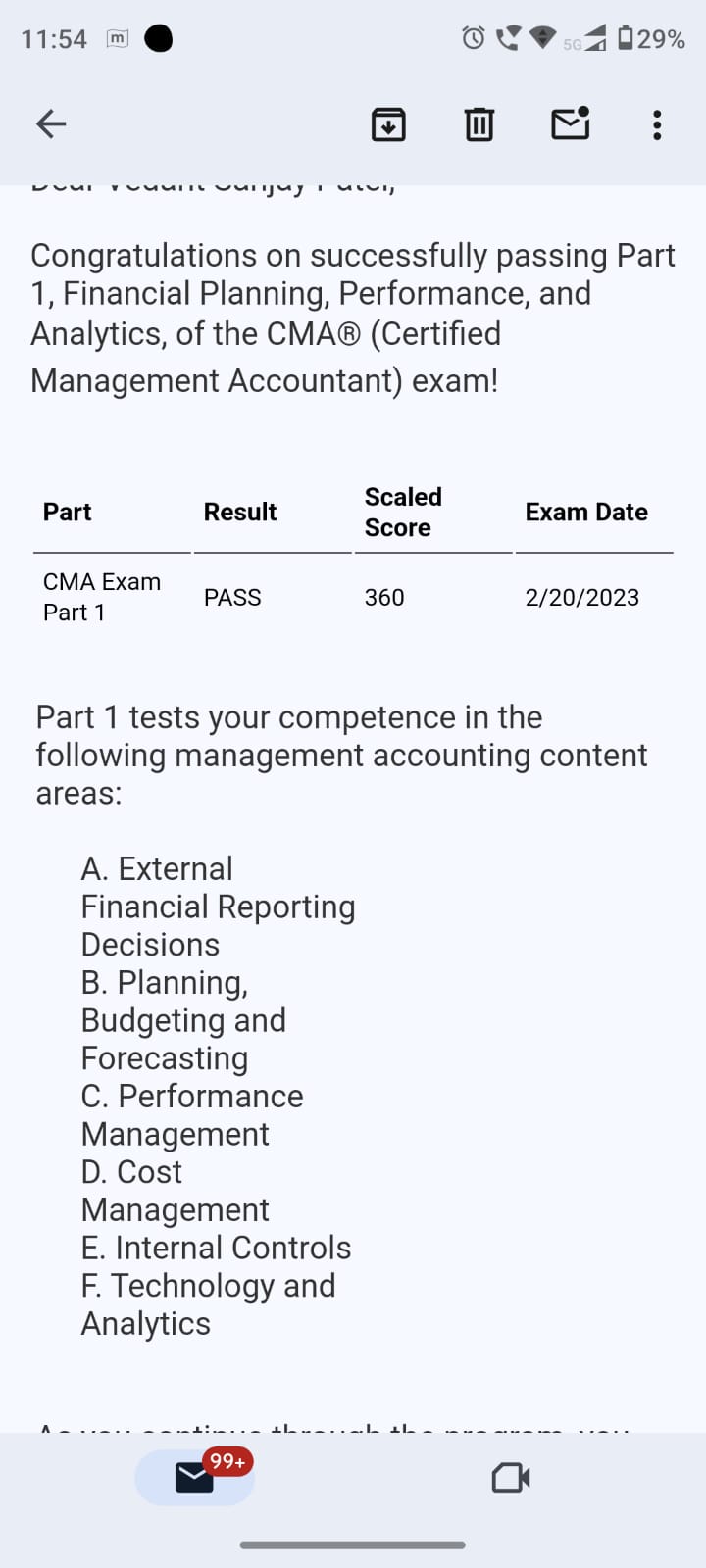Tap the PASS result in the table

pyautogui.click(x=232, y=597)
